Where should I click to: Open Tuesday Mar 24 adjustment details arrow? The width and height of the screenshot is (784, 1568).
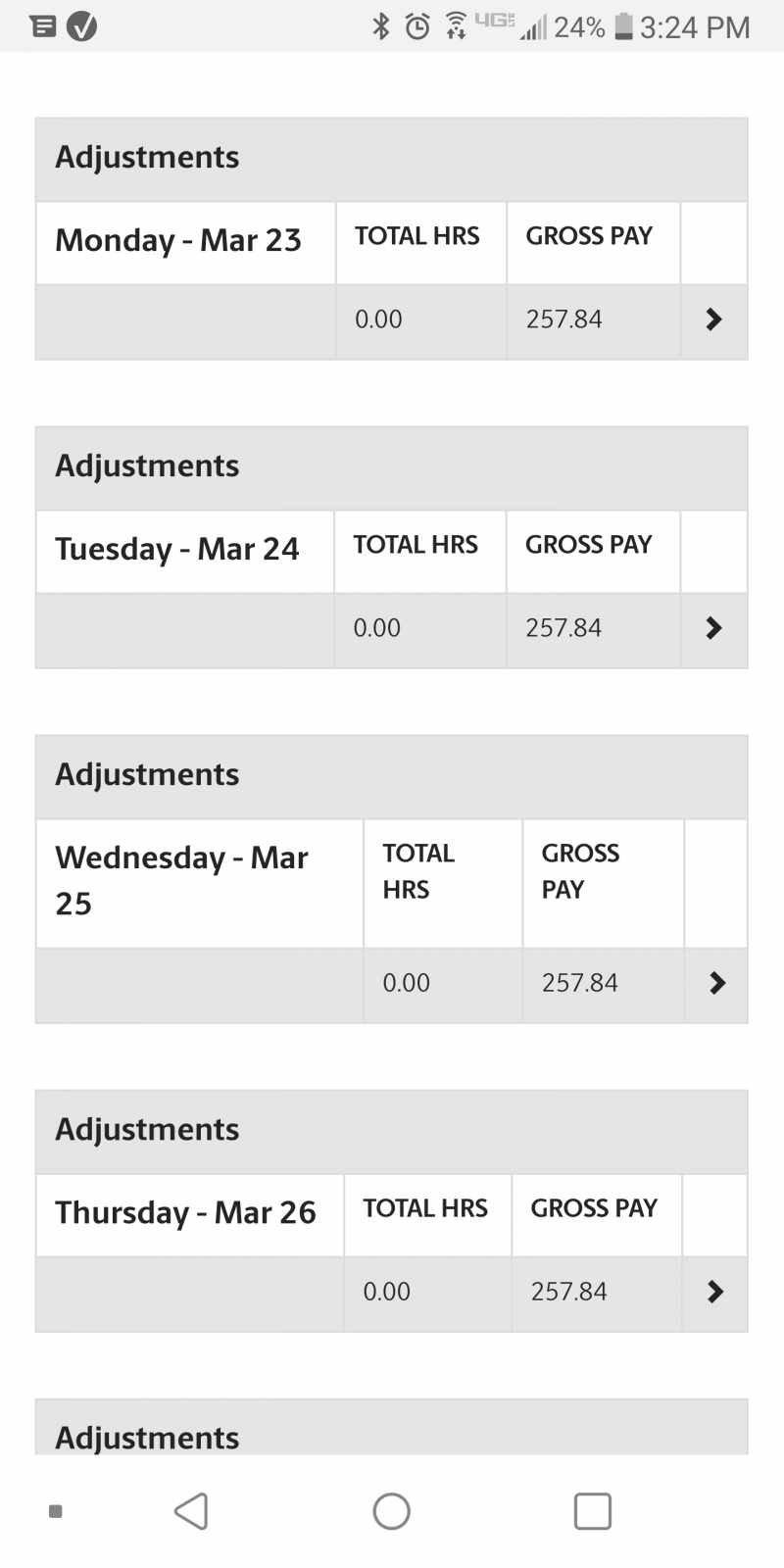713,628
